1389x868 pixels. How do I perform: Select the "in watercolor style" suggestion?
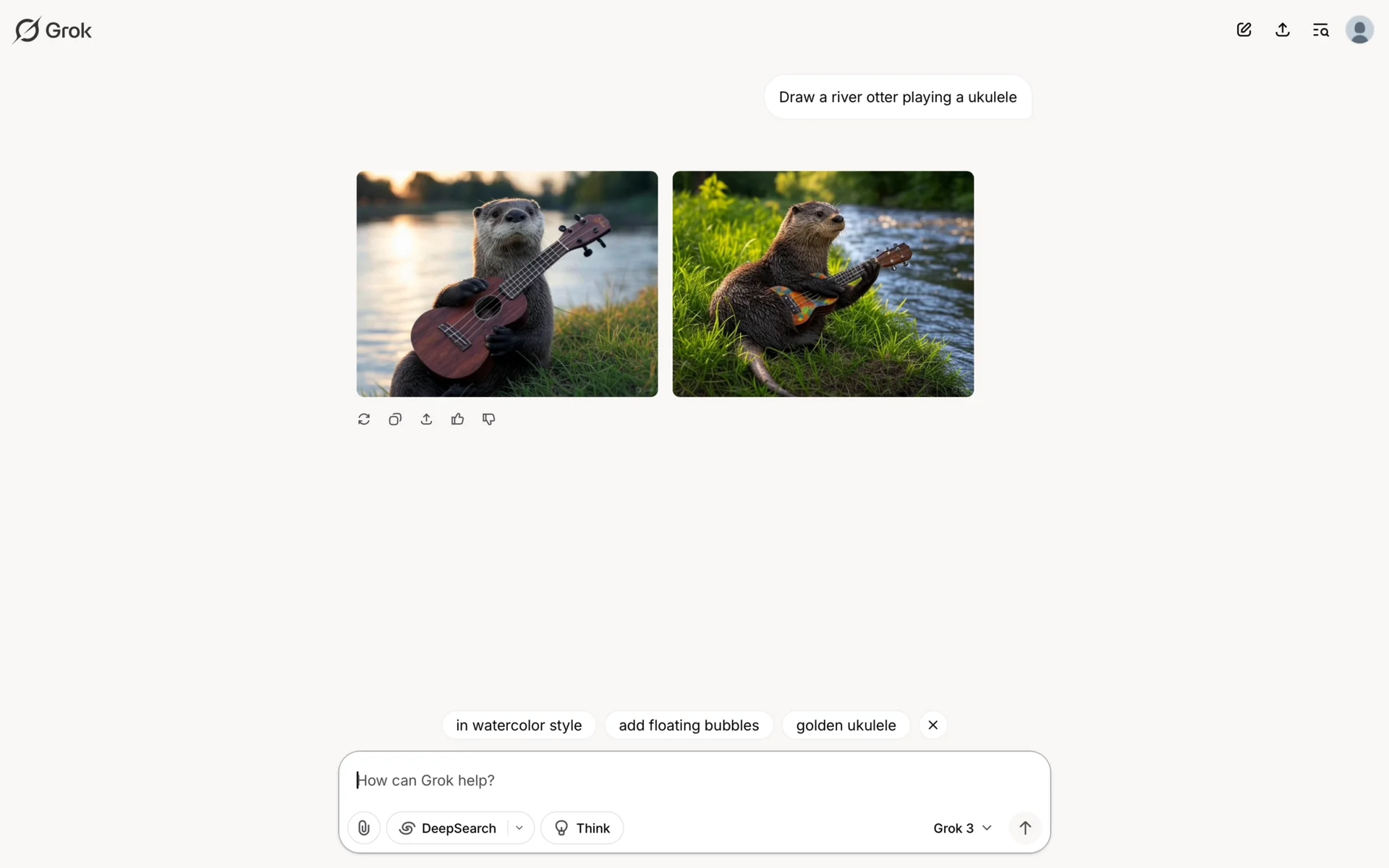pos(519,725)
